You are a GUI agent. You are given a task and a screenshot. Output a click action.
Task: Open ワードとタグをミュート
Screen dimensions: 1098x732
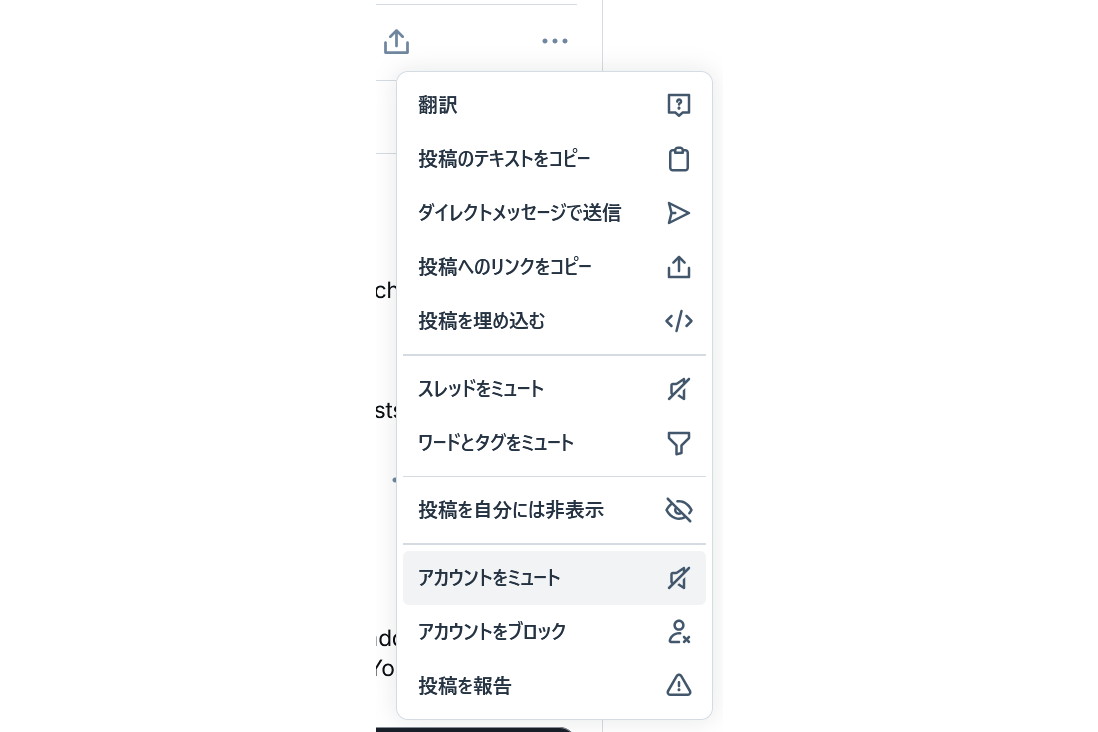[553, 443]
